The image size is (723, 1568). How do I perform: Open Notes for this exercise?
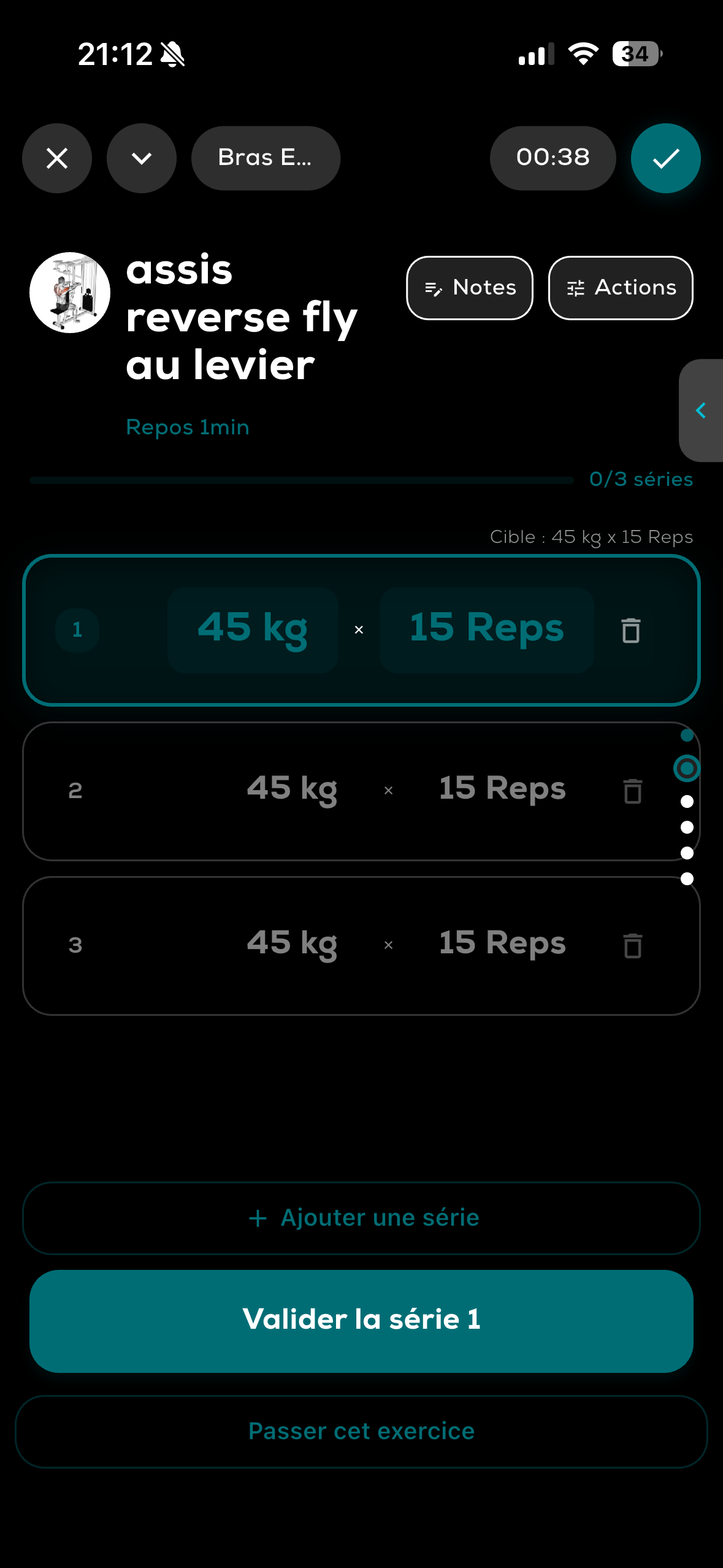coord(470,288)
